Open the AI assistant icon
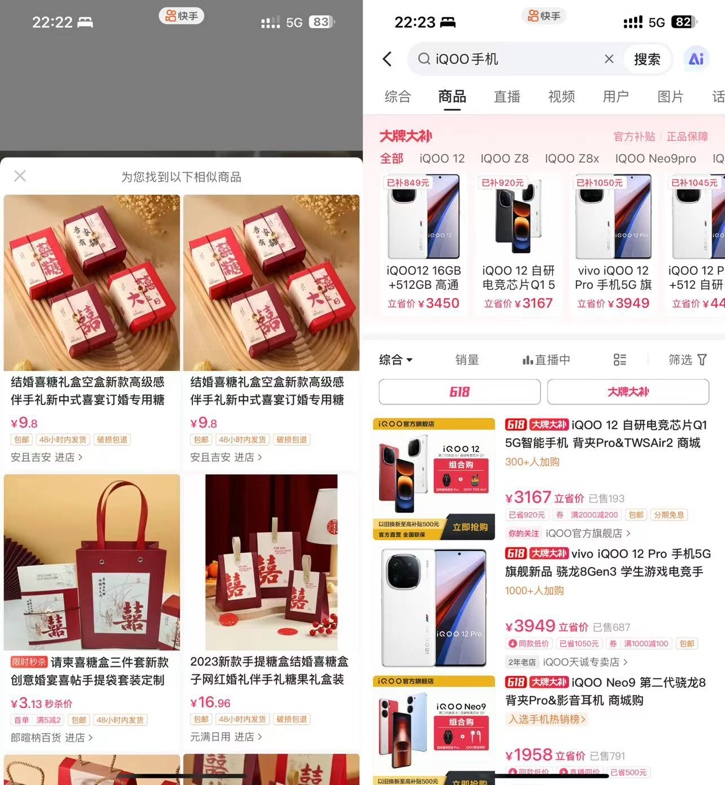Viewport: 725px width, 785px height. click(696, 59)
